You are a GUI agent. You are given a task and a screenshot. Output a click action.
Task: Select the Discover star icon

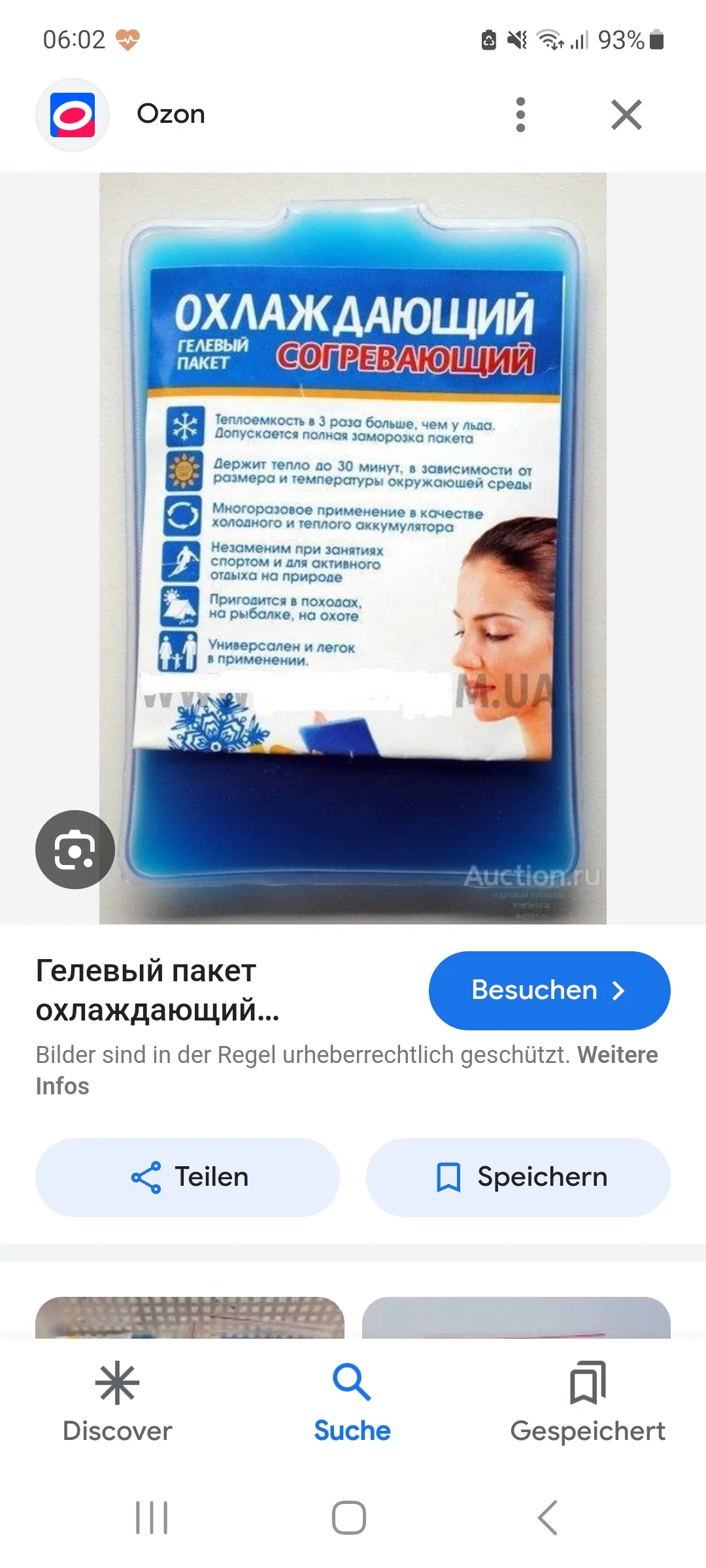point(118,1382)
